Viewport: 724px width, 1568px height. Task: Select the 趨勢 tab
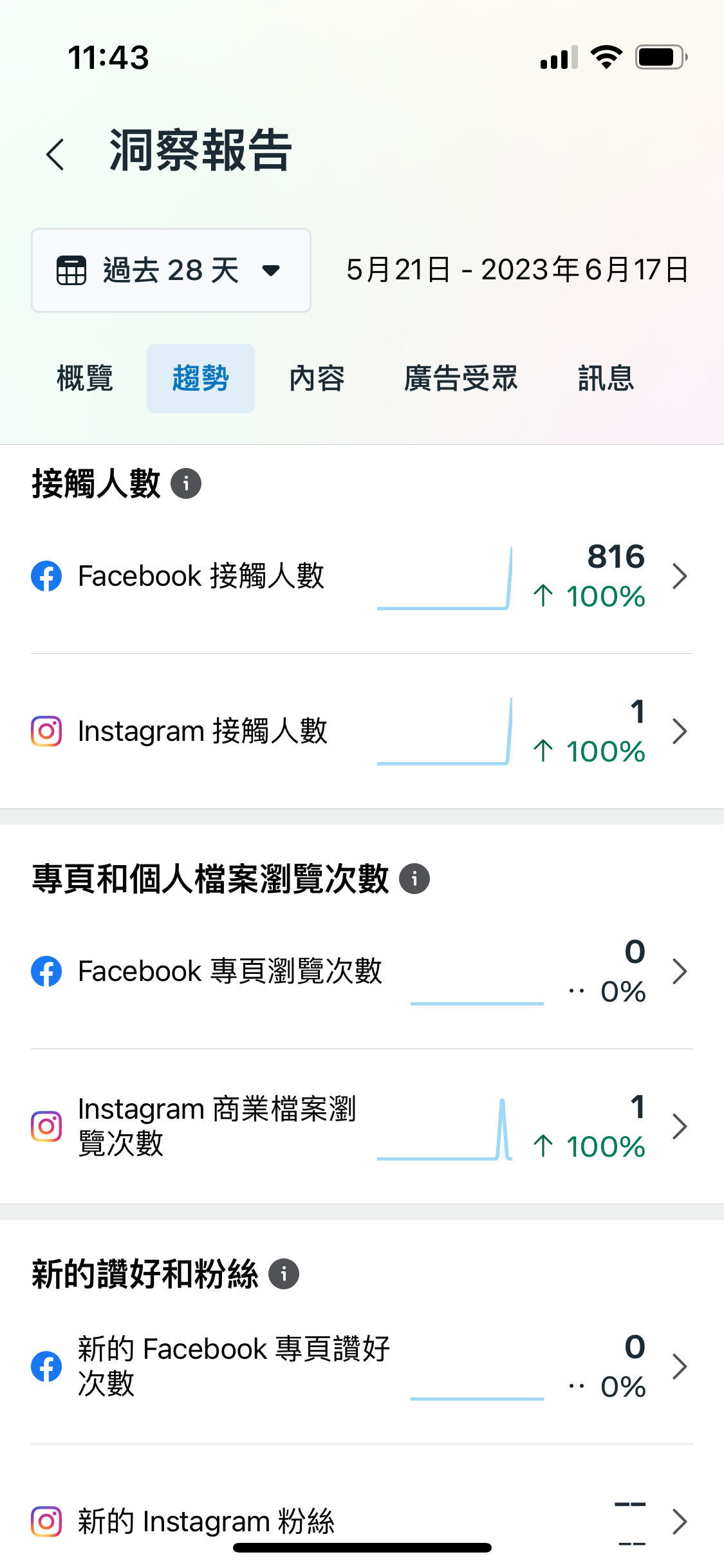point(201,378)
